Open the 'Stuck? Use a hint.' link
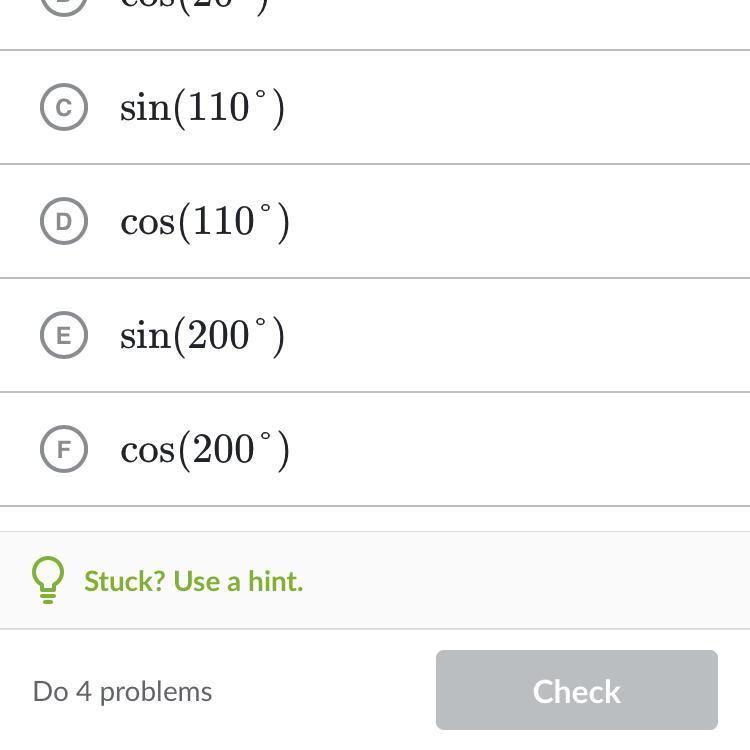The image size is (750, 750). pyautogui.click(x=193, y=581)
